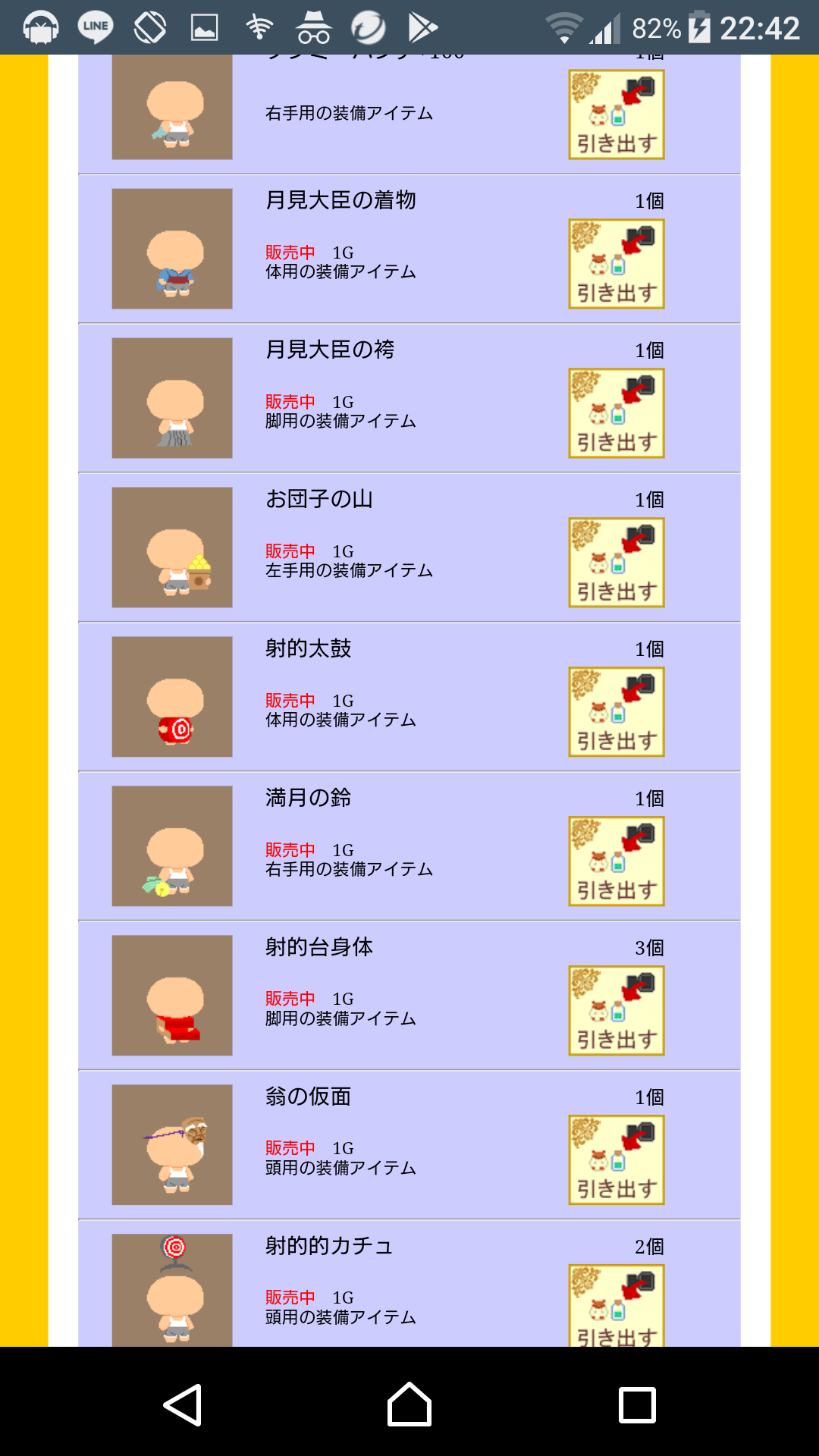Tap 引き出す for 月見大臣の袴

(x=616, y=413)
